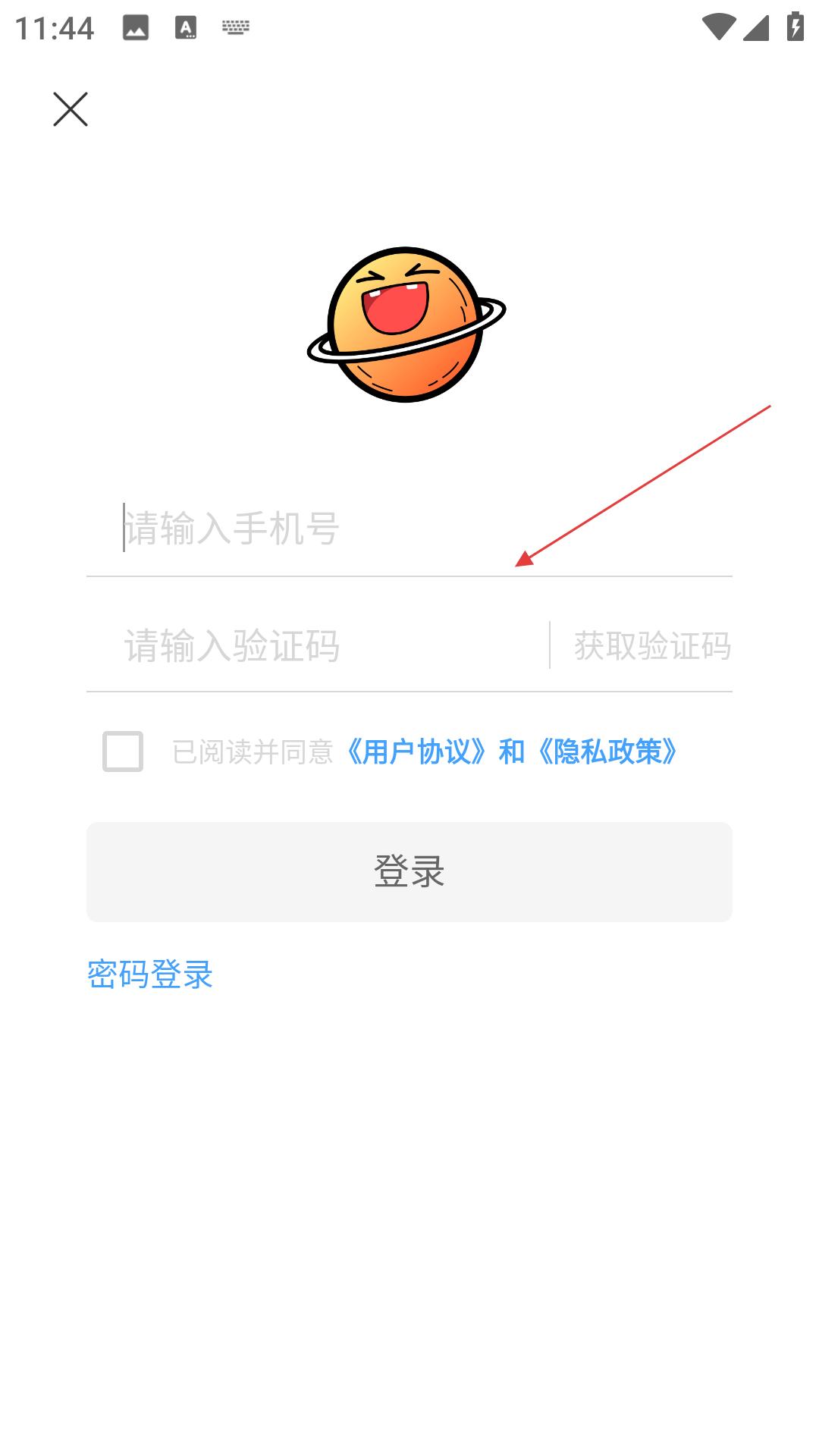This screenshot has height=1456, width=819.
Task: Open the 用户协议 user agreement link
Action: pyautogui.click(x=416, y=752)
